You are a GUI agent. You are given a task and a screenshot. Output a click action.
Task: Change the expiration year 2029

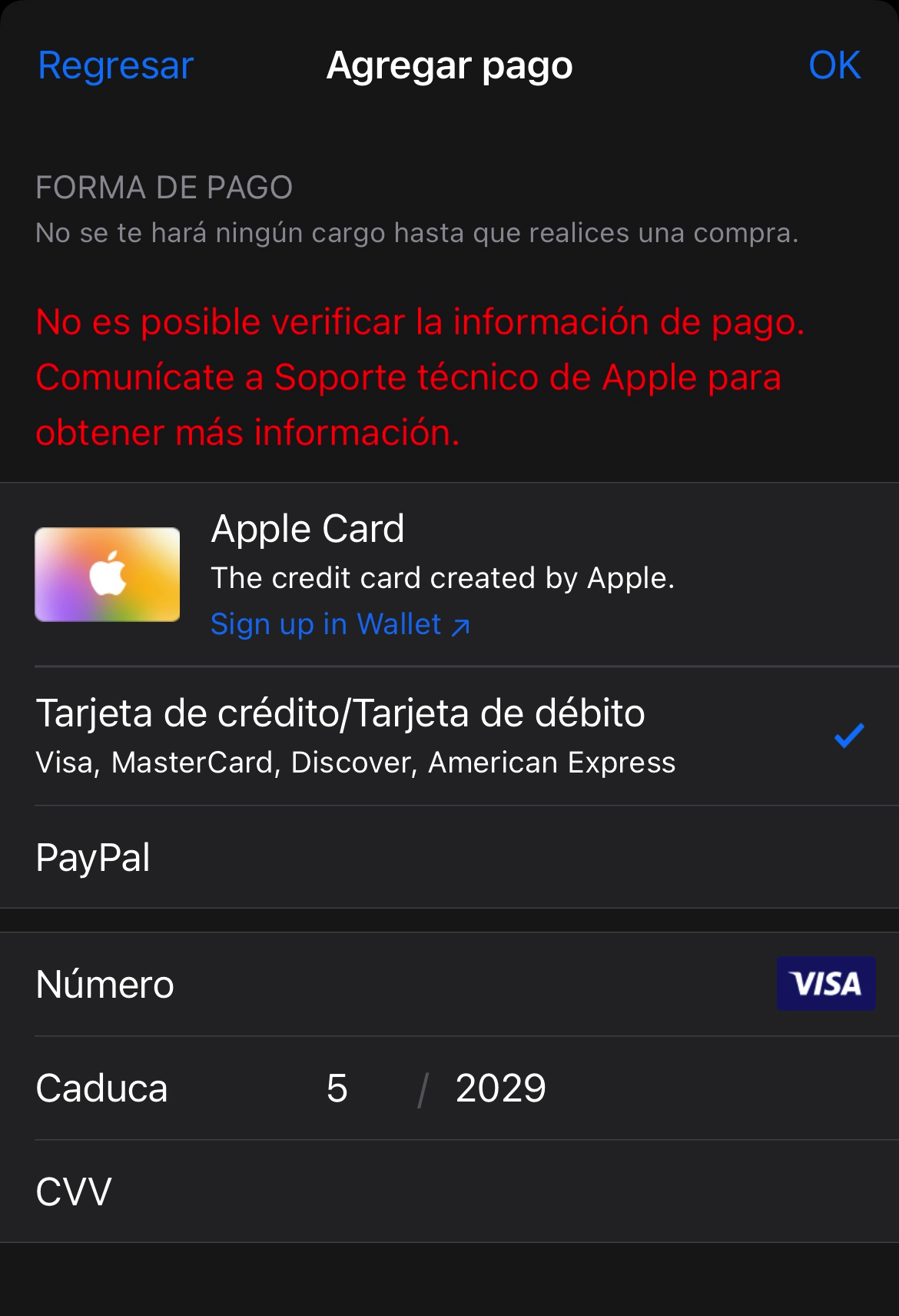[500, 1088]
